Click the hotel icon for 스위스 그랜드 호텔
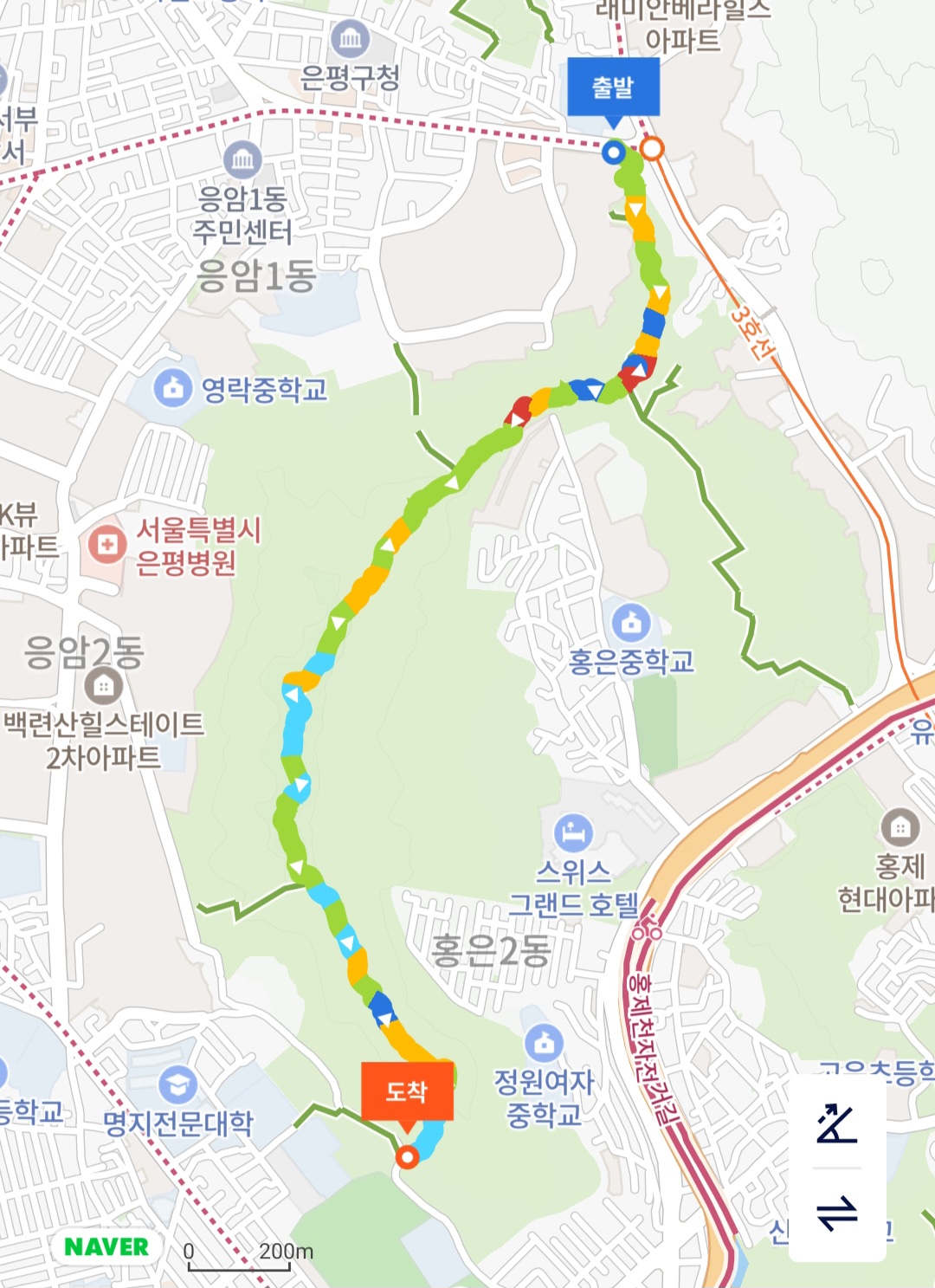 [x=572, y=833]
